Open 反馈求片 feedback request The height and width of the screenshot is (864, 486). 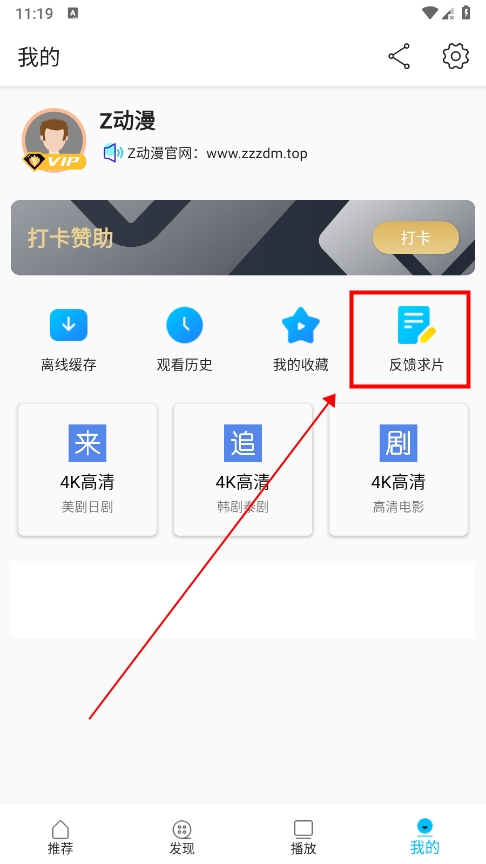[416, 341]
